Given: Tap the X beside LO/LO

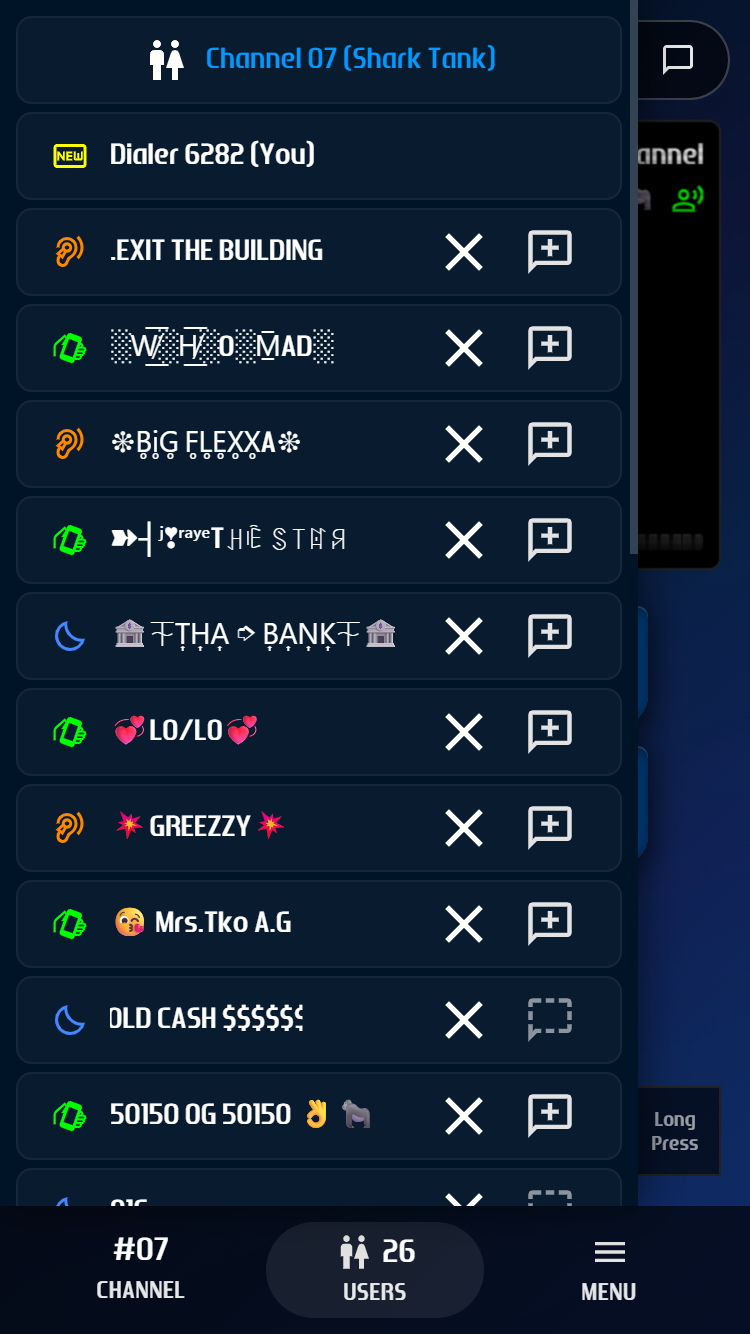Looking at the screenshot, I should [464, 732].
